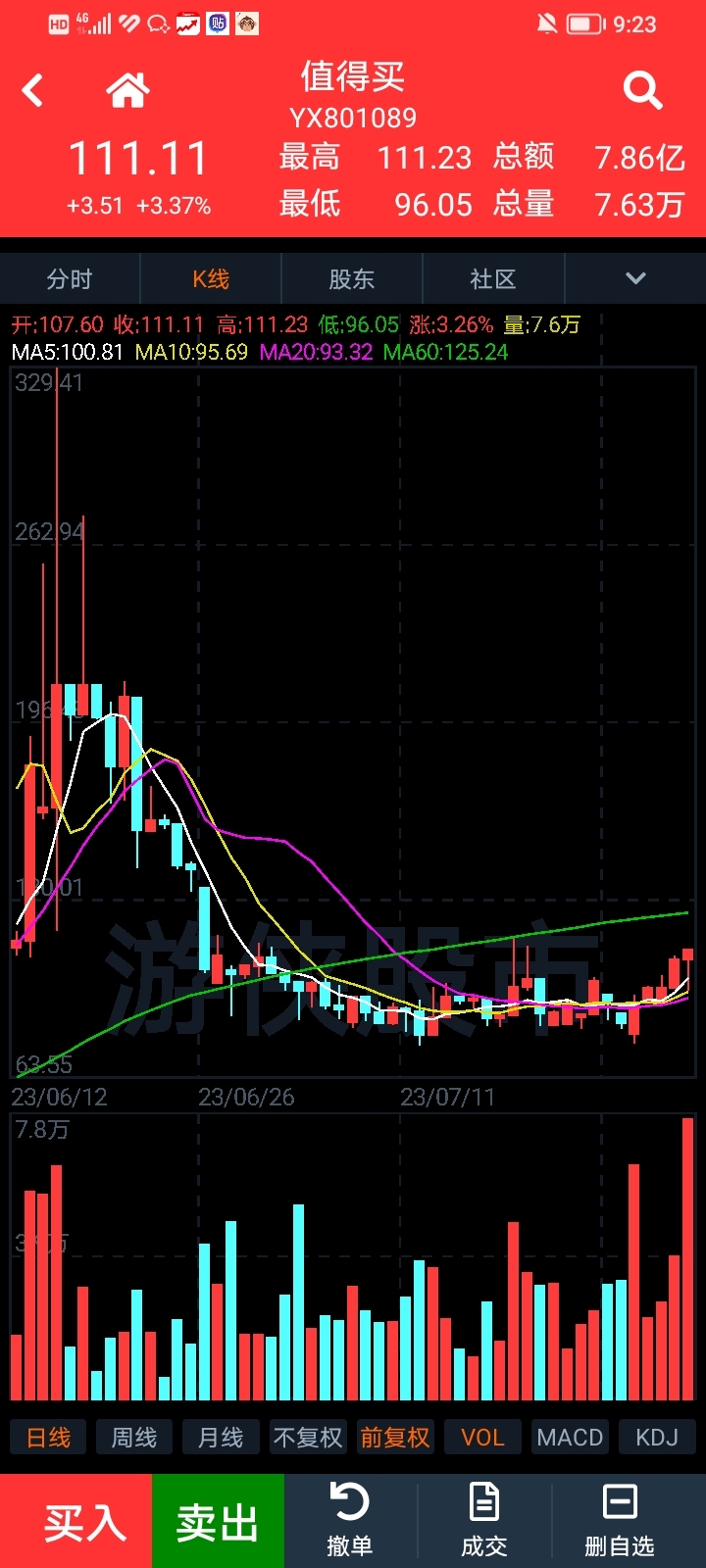Switch to the 社区 tab
The width and height of the screenshot is (706, 1568).
coord(493,279)
